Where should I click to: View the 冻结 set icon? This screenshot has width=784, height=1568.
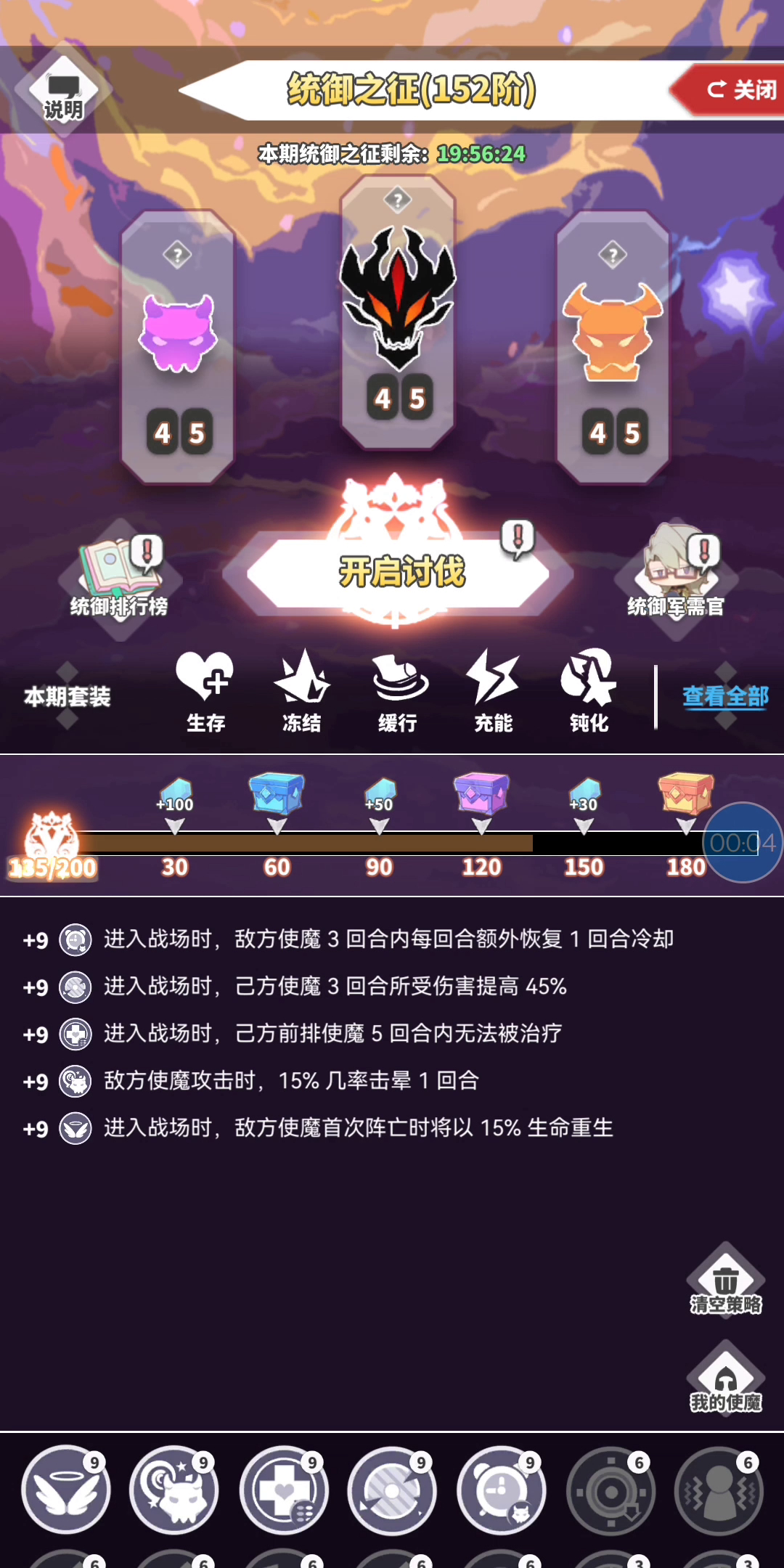[x=301, y=691]
